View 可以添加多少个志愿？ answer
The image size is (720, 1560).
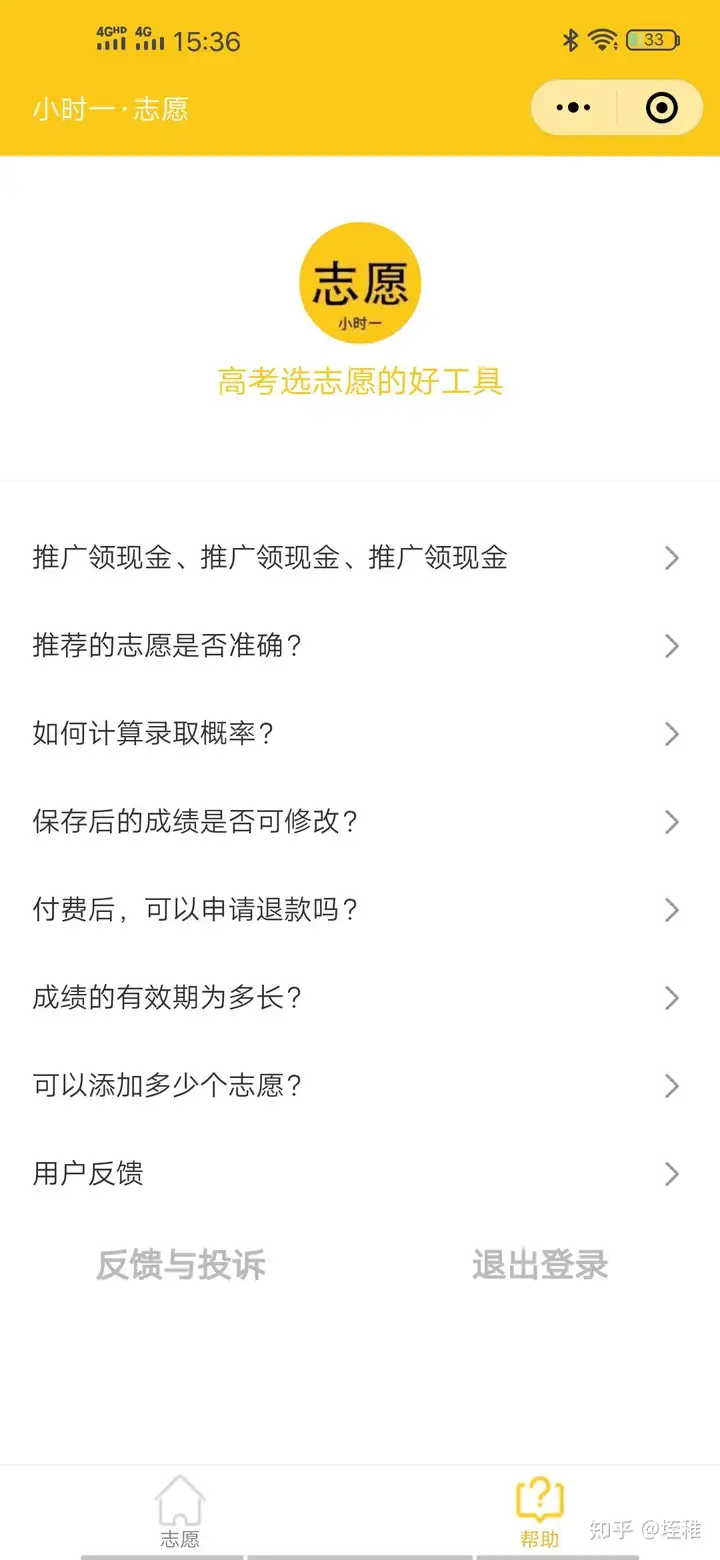[358, 1086]
